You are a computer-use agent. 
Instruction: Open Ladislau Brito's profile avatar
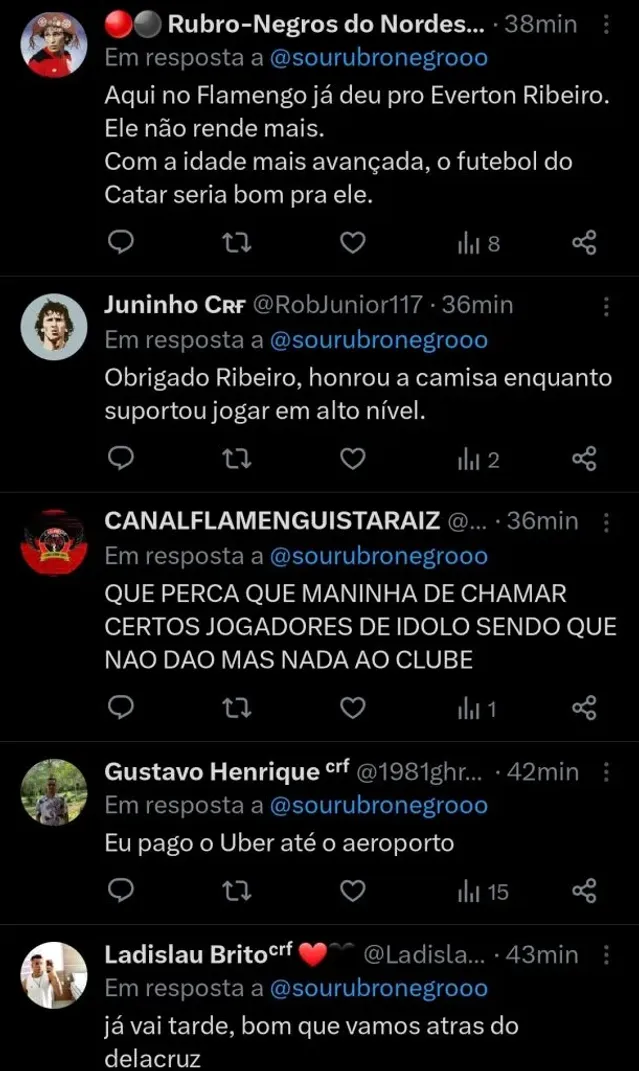(54, 975)
